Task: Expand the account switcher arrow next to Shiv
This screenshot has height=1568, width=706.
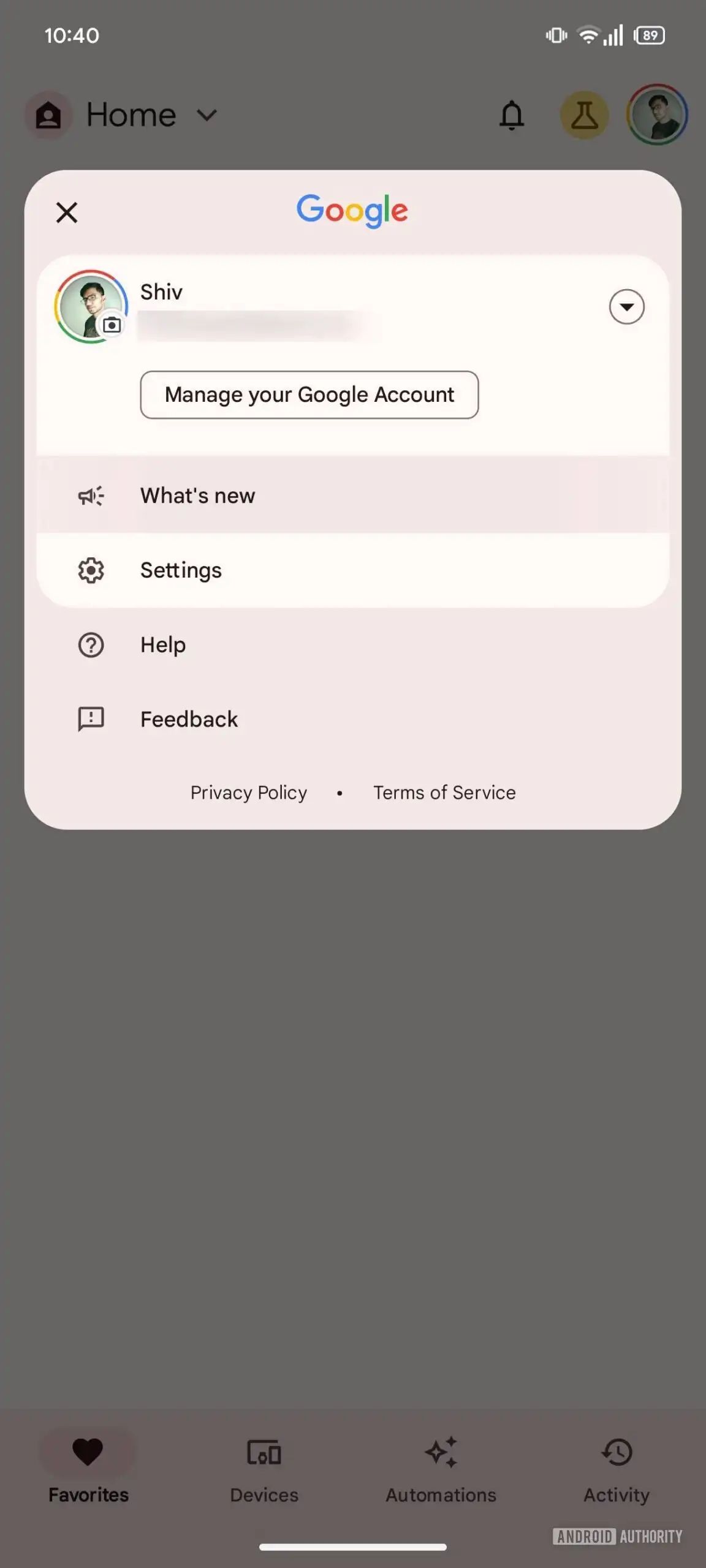Action: (626, 307)
